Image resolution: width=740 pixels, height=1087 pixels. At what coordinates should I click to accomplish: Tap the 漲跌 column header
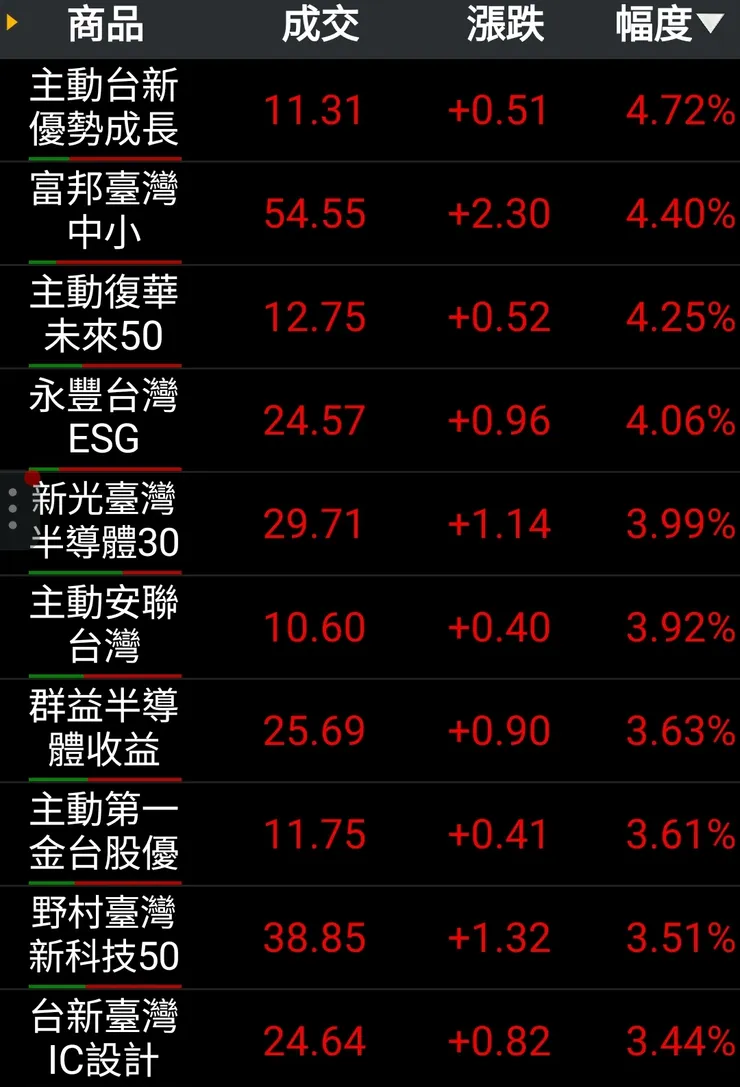tap(504, 27)
